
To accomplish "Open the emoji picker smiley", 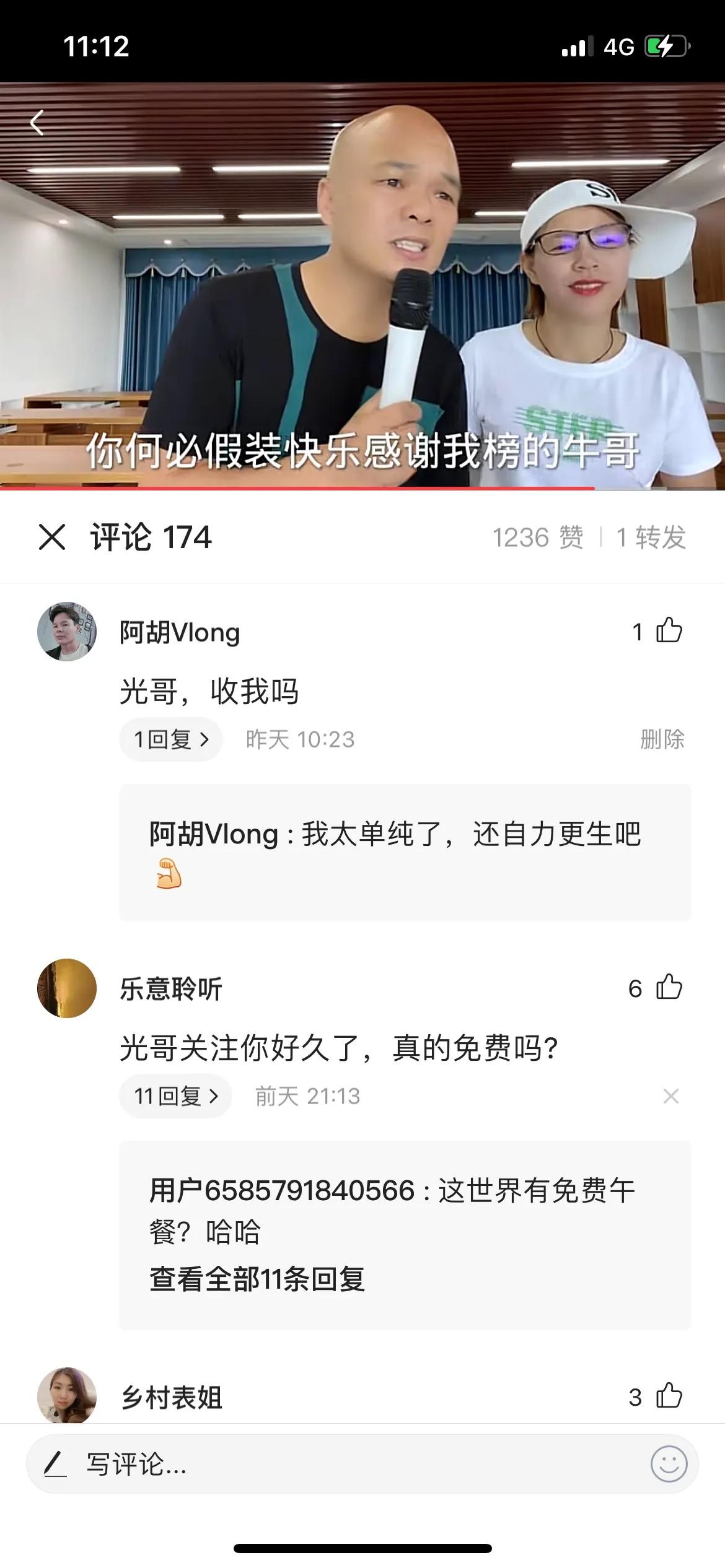I will point(669,1465).
